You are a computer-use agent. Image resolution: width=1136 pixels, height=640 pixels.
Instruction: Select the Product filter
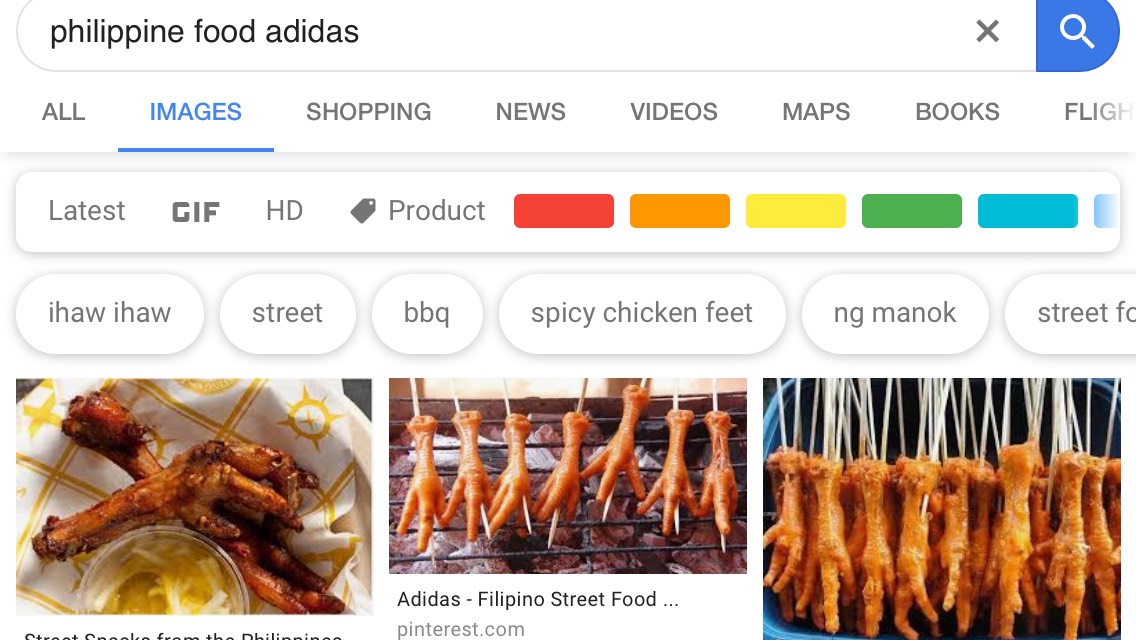click(418, 211)
